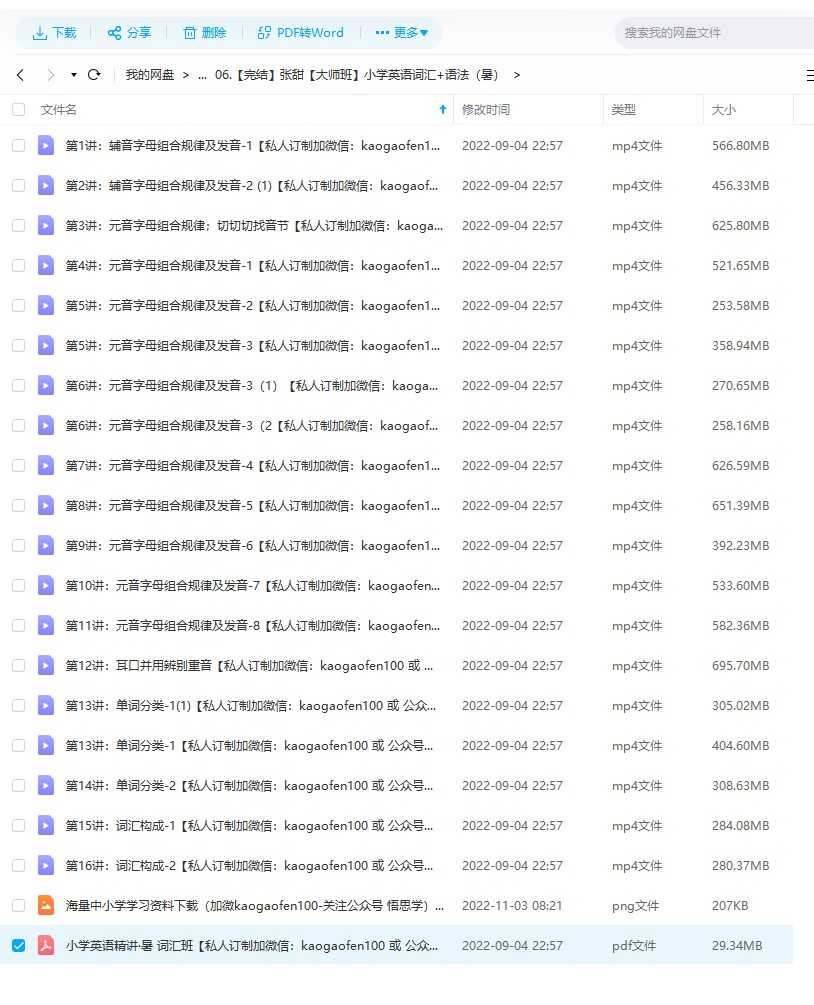Open the 第3讲 元音字母组合规律 video
The width and height of the screenshot is (814, 1005).
252,226
